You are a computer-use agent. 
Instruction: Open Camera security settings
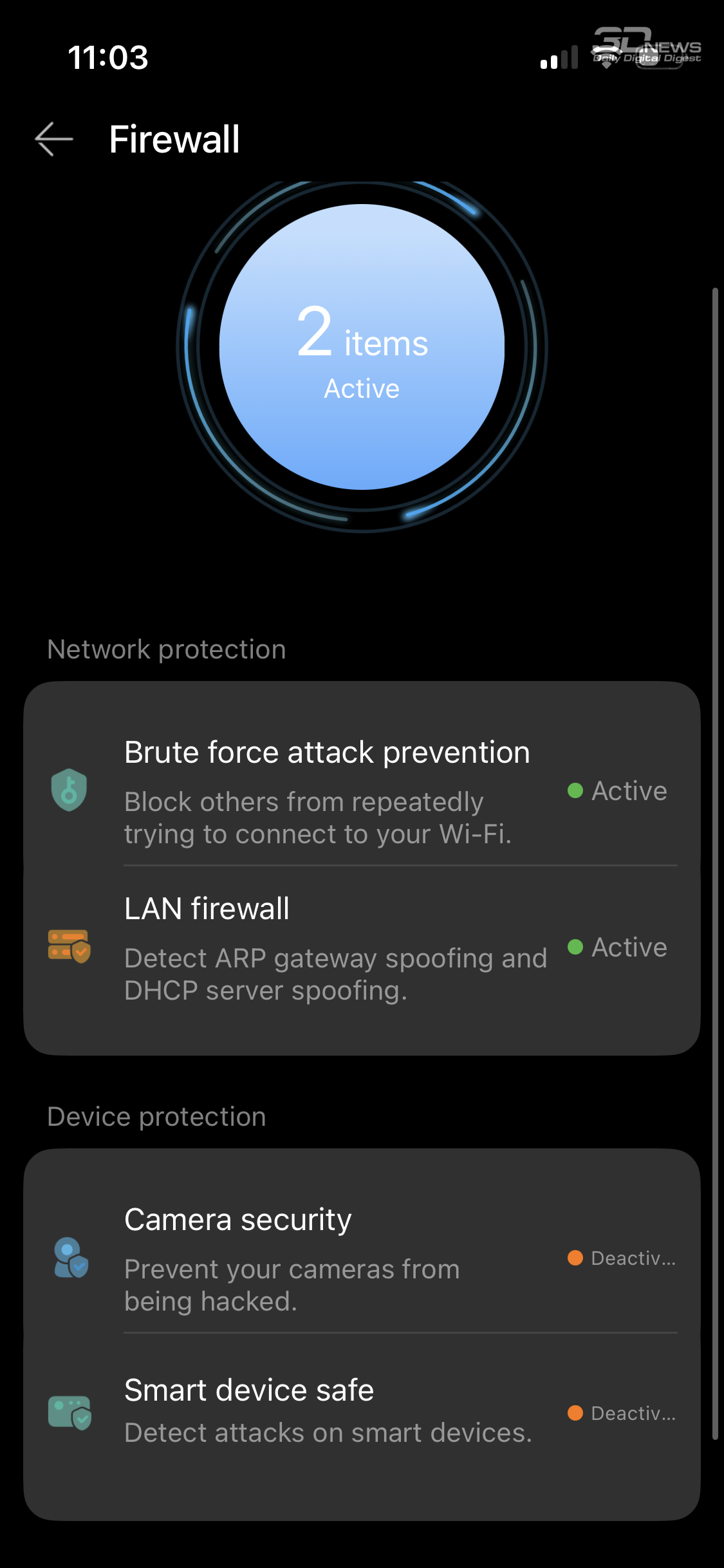[360, 1258]
